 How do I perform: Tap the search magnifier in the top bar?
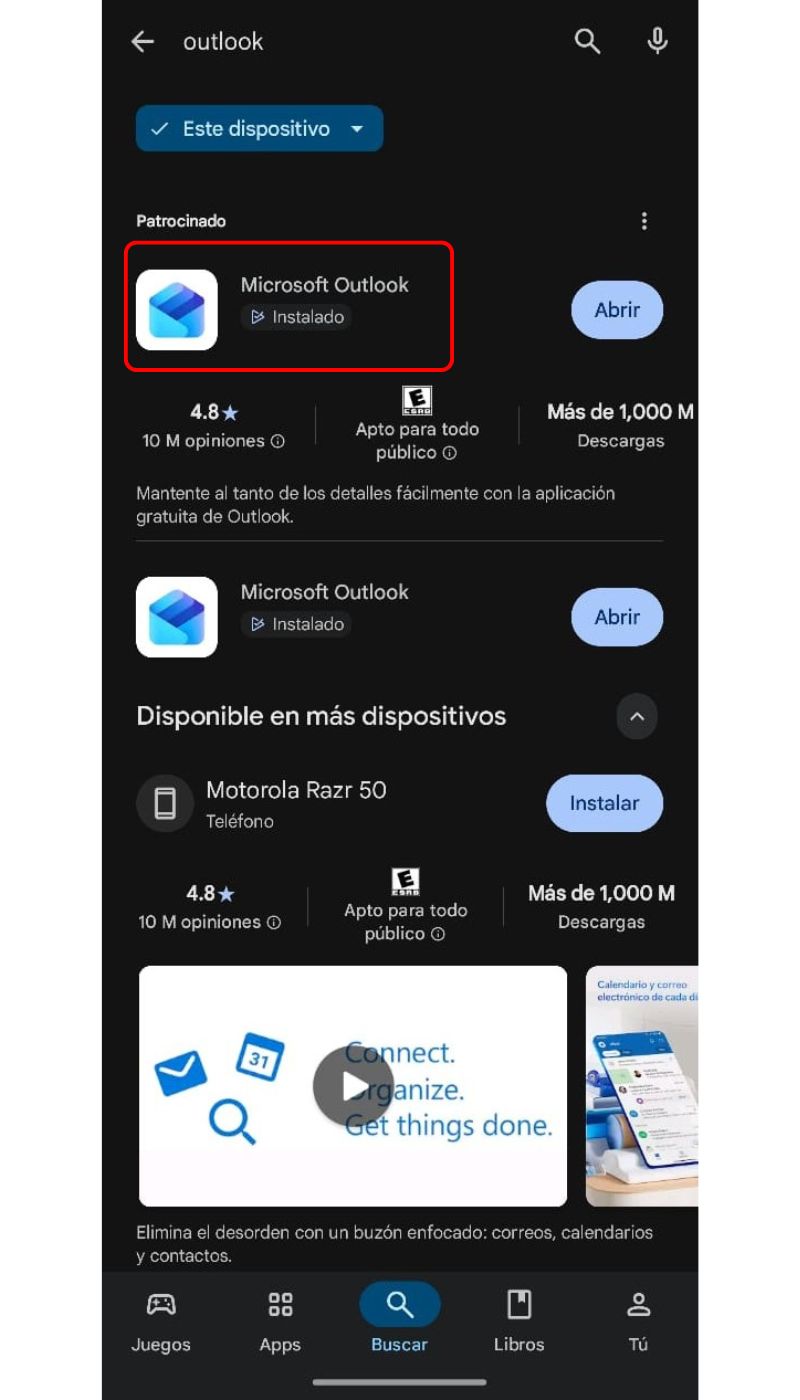coord(587,41)
